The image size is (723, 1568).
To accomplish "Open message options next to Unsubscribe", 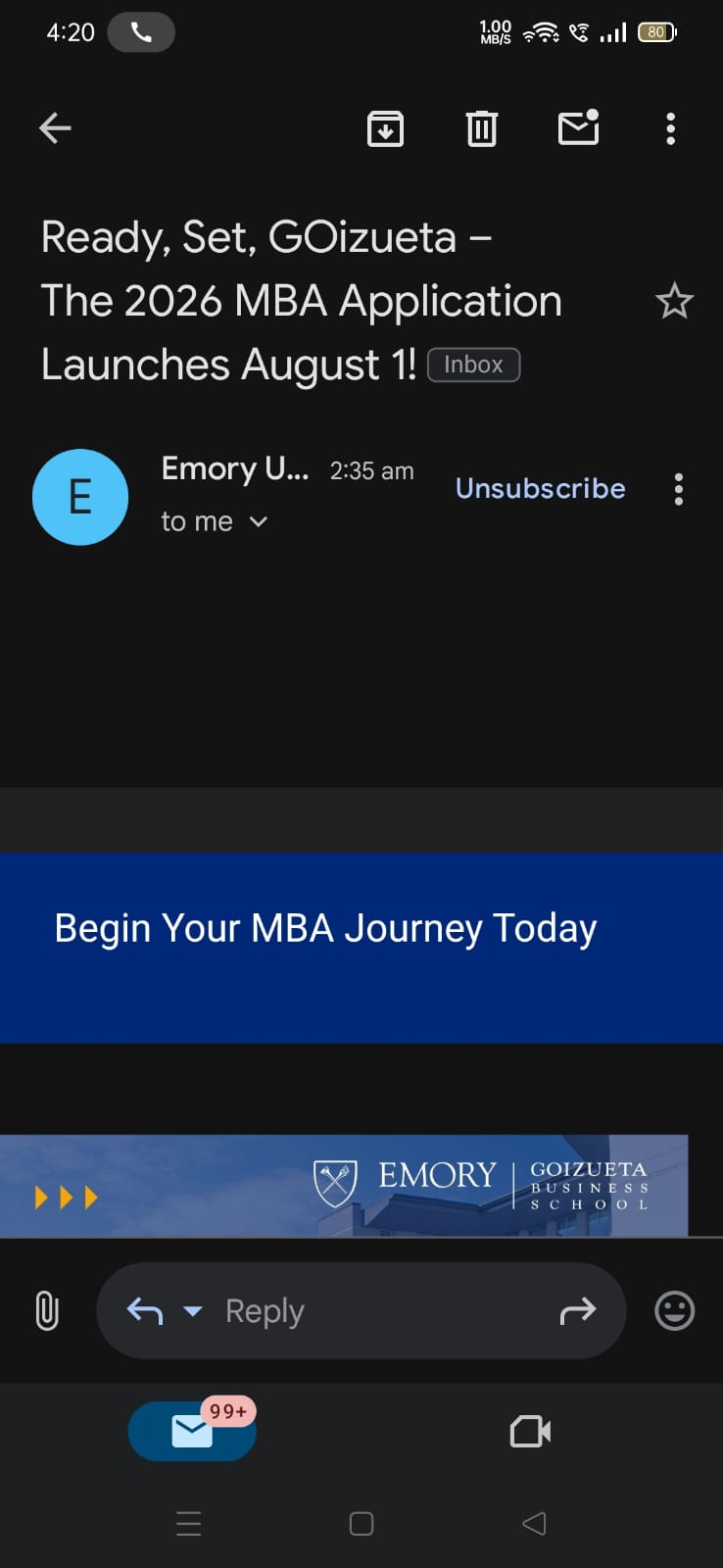I will [x=678, y=489].
